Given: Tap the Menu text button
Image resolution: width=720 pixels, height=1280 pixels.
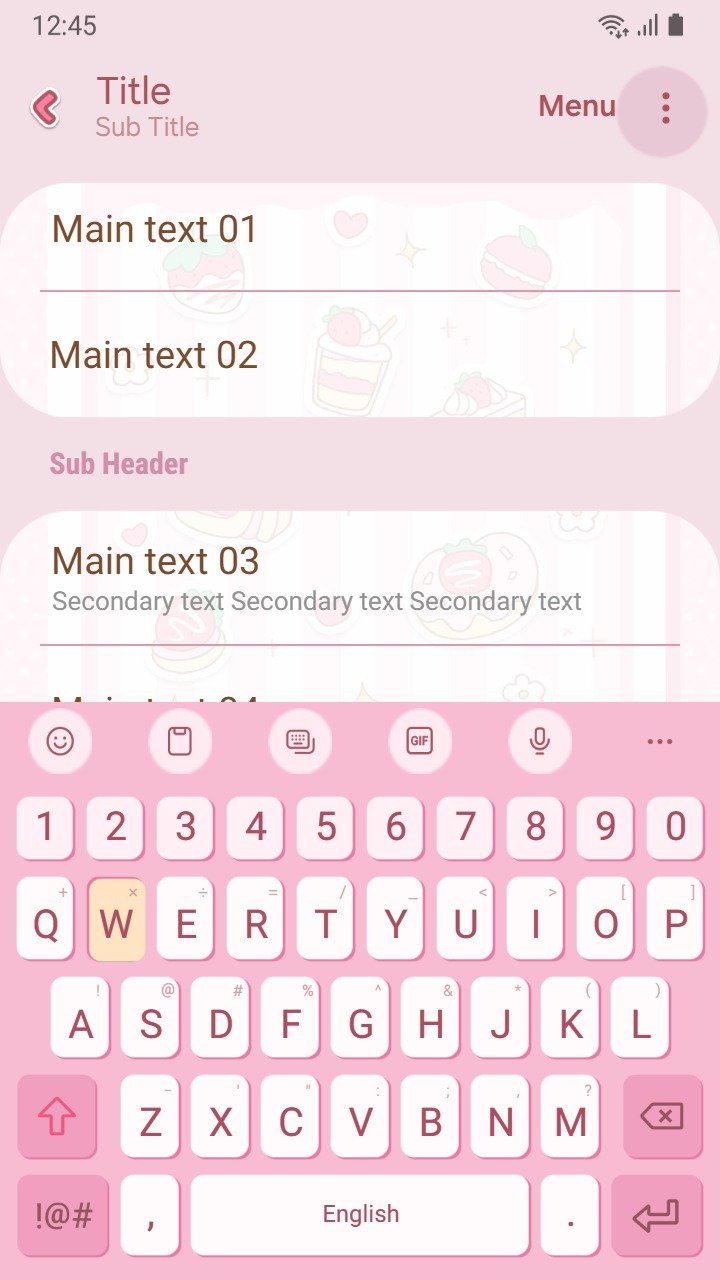Looking at the screenshot, I should pos(577,106).
